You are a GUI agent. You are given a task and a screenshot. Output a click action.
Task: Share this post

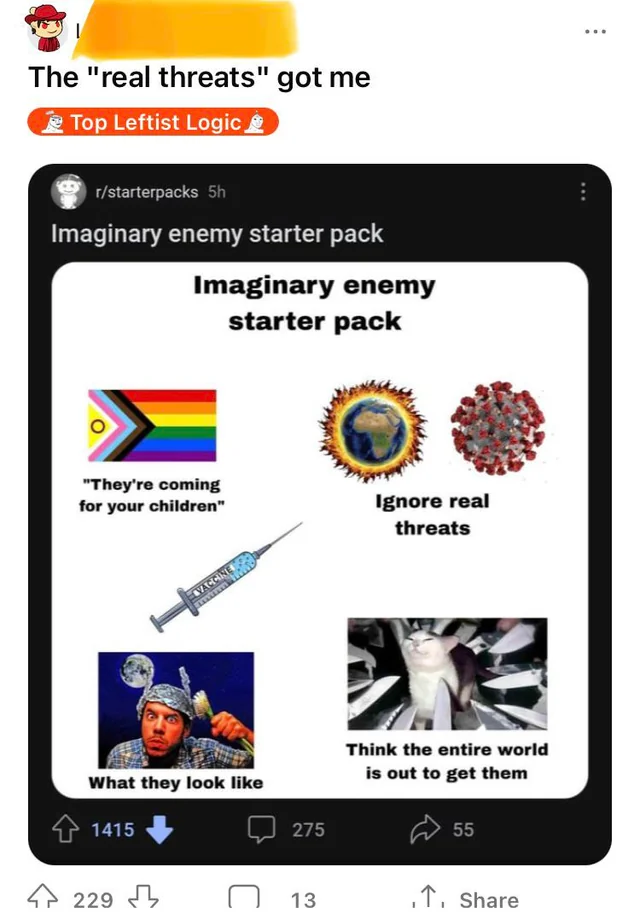tap(466, 898)
